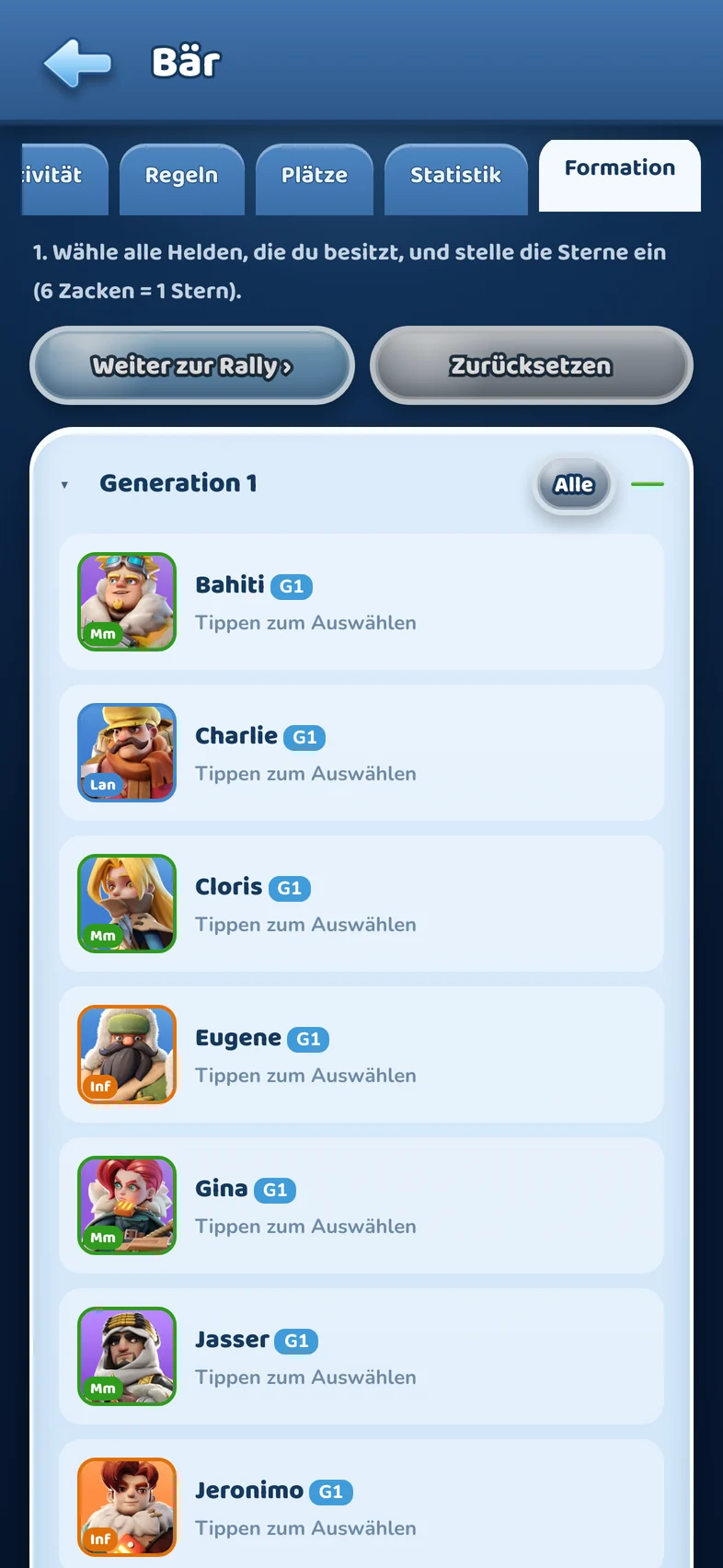
Task: Select all Generation 1 heroes with Alle
Action: pyautogui.click(x=574, y=484)
